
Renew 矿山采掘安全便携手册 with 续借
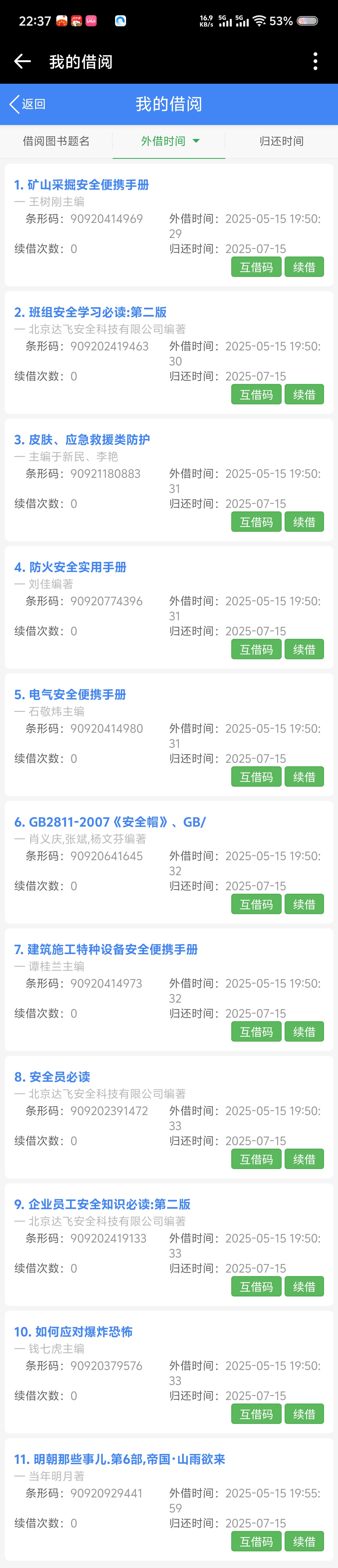tap(304, 267)
